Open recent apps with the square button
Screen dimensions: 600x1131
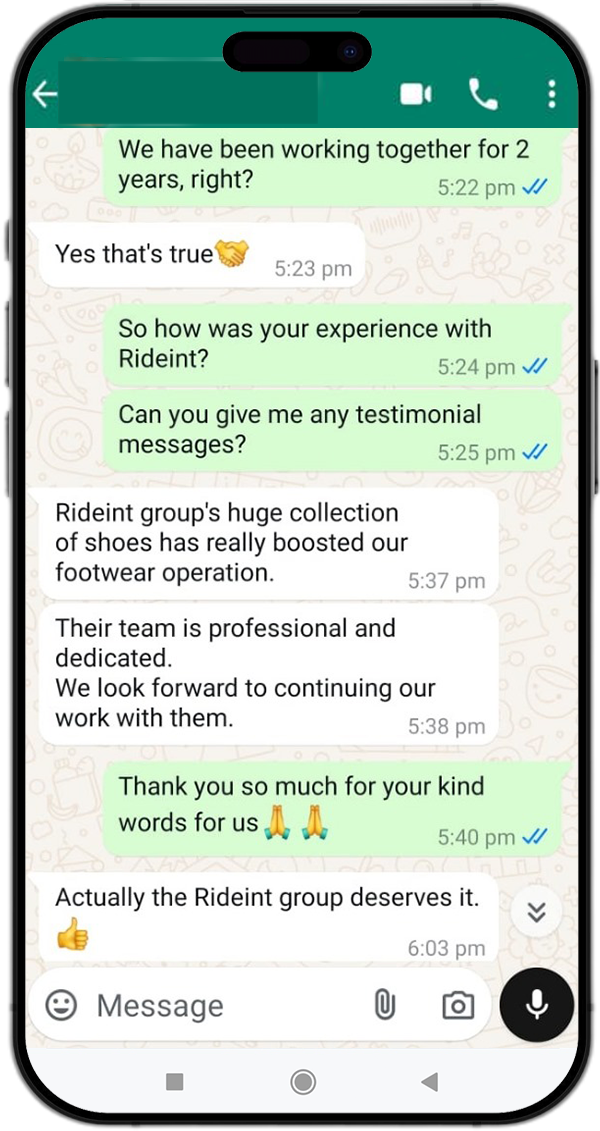coord(175,1081)
